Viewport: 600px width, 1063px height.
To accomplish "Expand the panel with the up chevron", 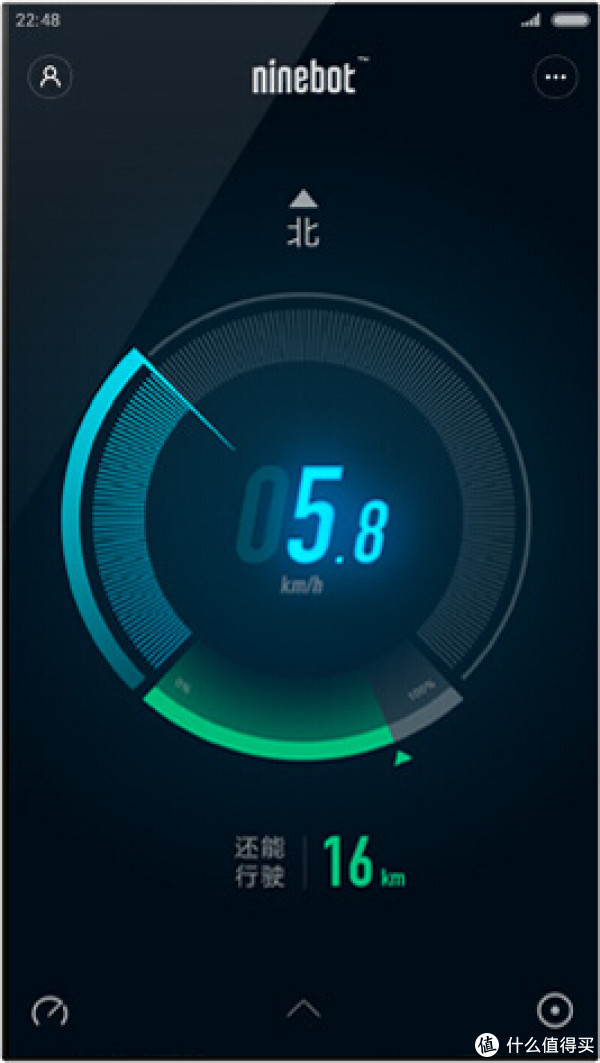I will pos(303,1008).
